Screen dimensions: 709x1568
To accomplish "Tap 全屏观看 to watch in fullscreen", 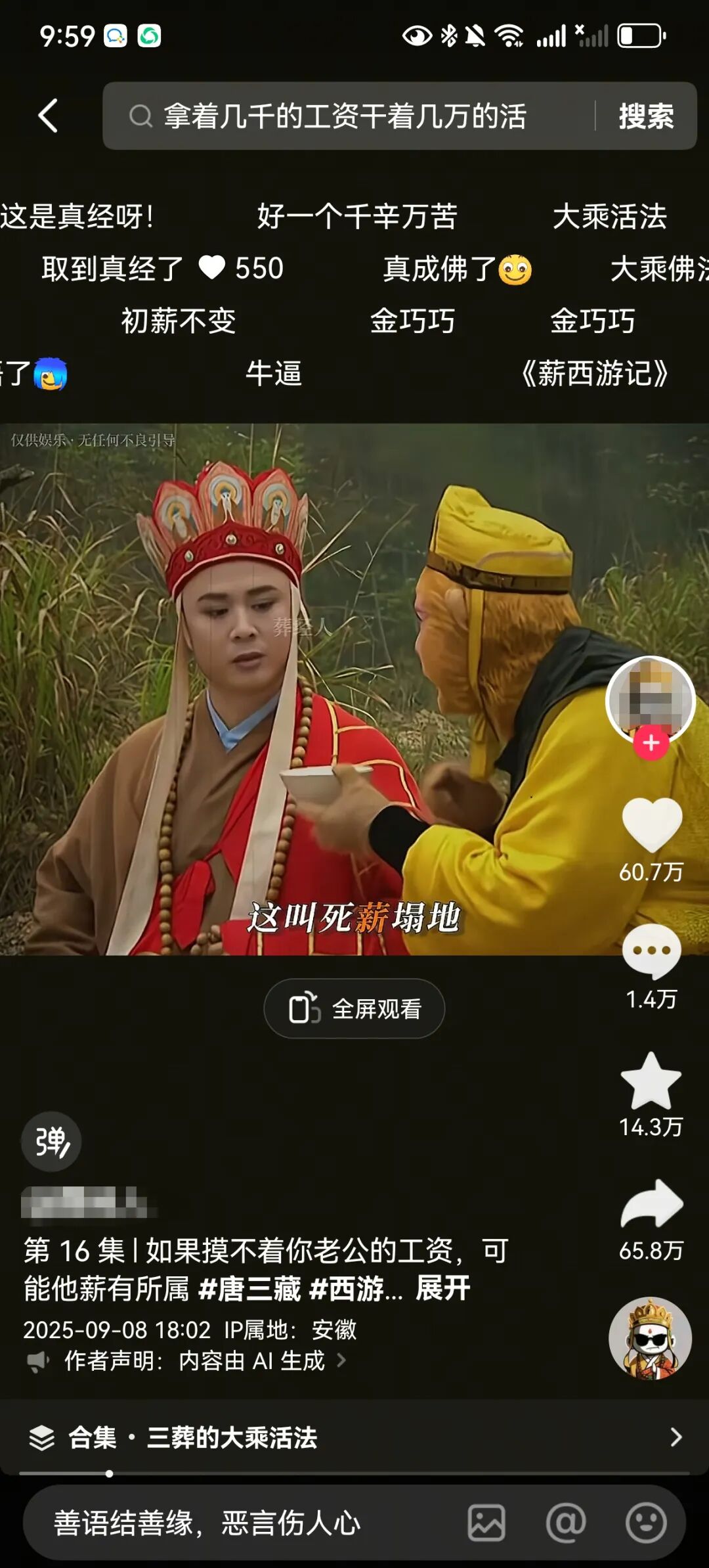I will (x=354, y=1009).
